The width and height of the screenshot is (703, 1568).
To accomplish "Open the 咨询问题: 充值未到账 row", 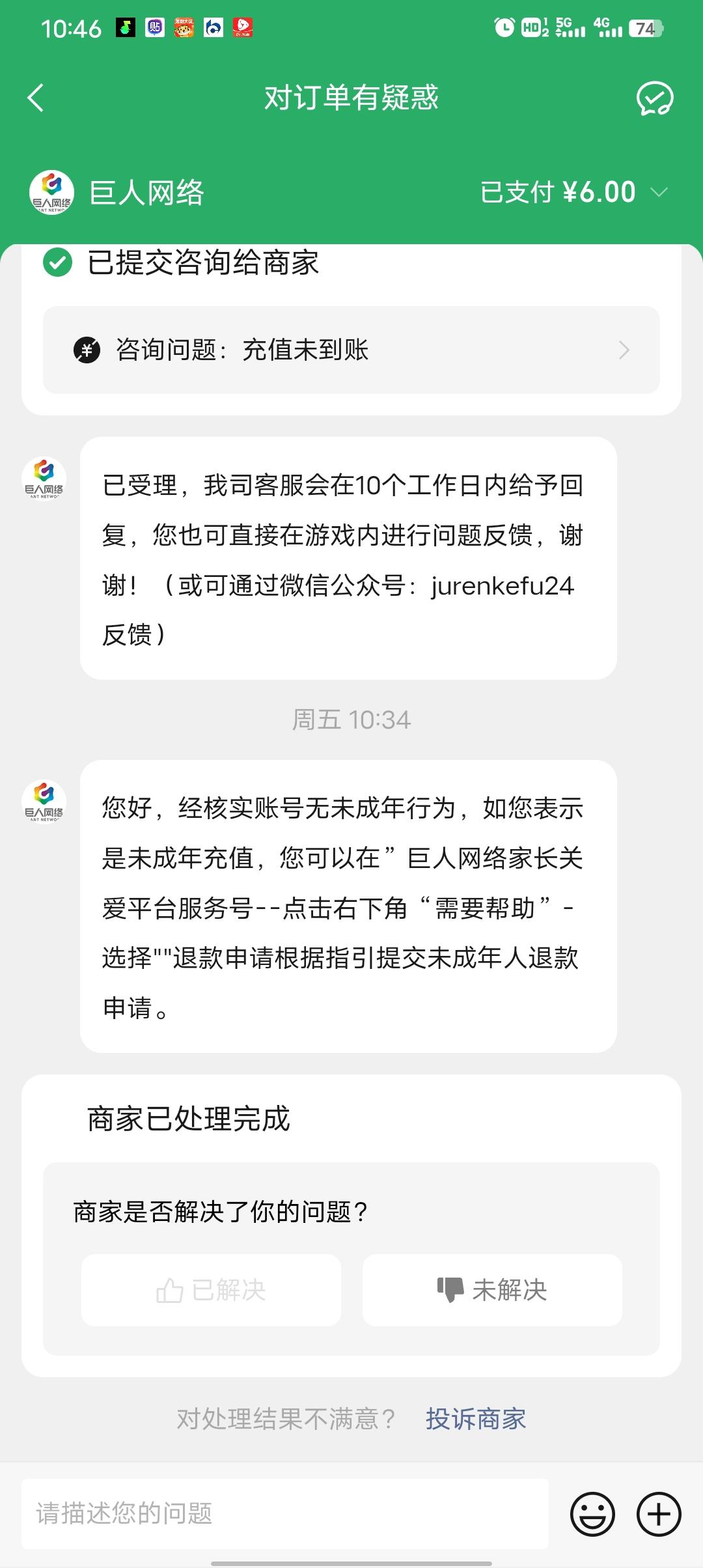I will click(x=351, y=350).
